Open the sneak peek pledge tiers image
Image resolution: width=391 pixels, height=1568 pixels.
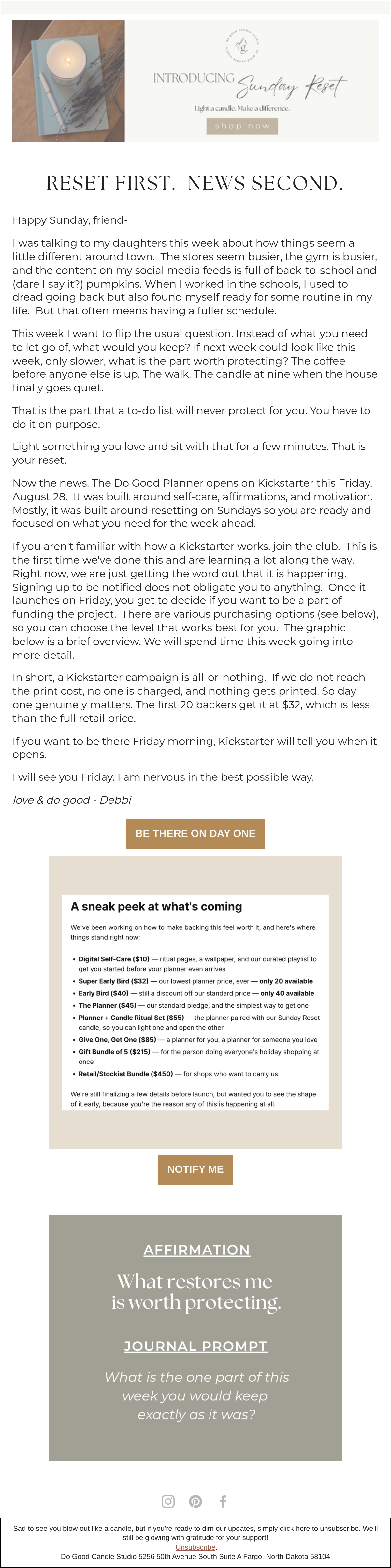tap(195, 1002)
